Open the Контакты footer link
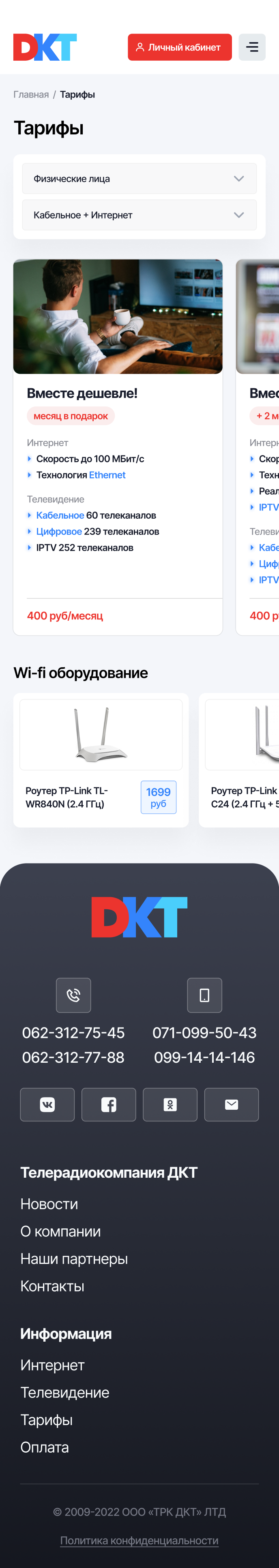 tap(52, 1285)
